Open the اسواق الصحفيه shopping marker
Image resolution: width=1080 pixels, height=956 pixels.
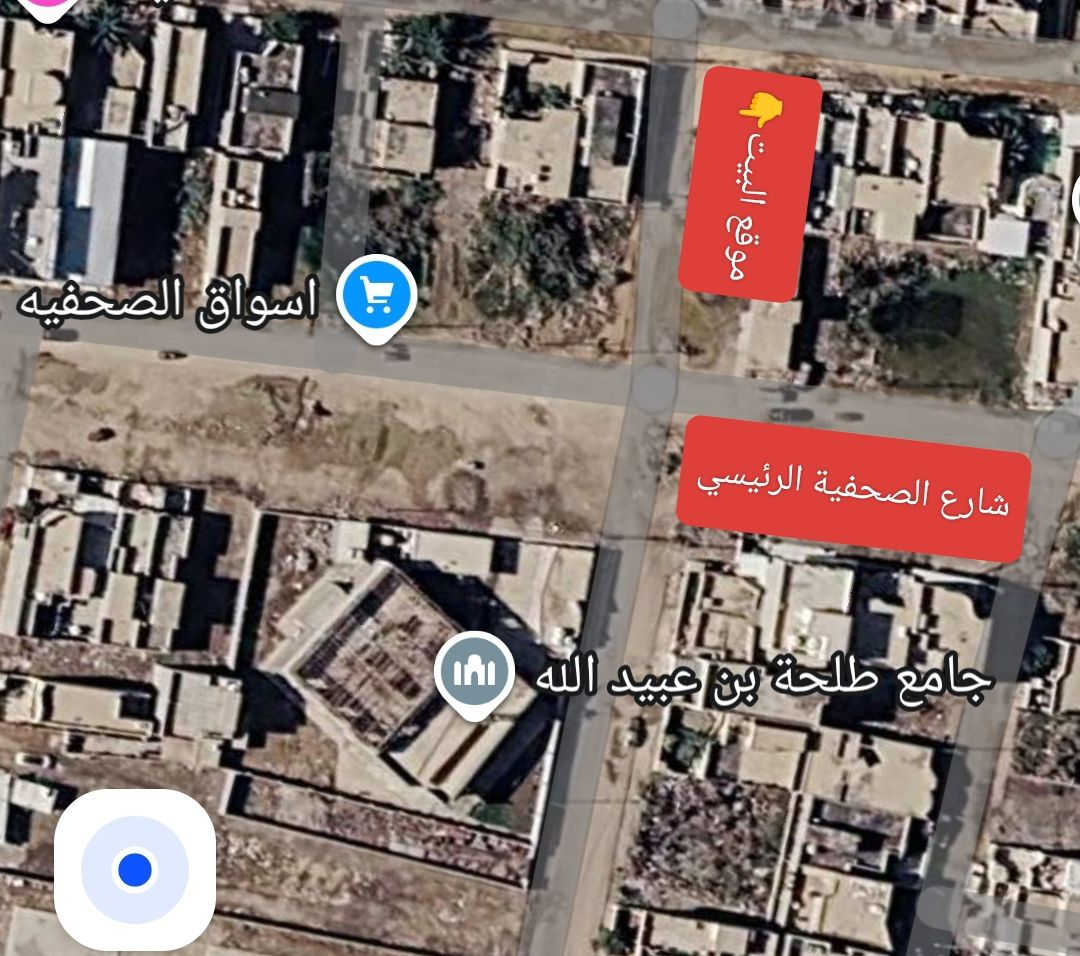[376, 296]
